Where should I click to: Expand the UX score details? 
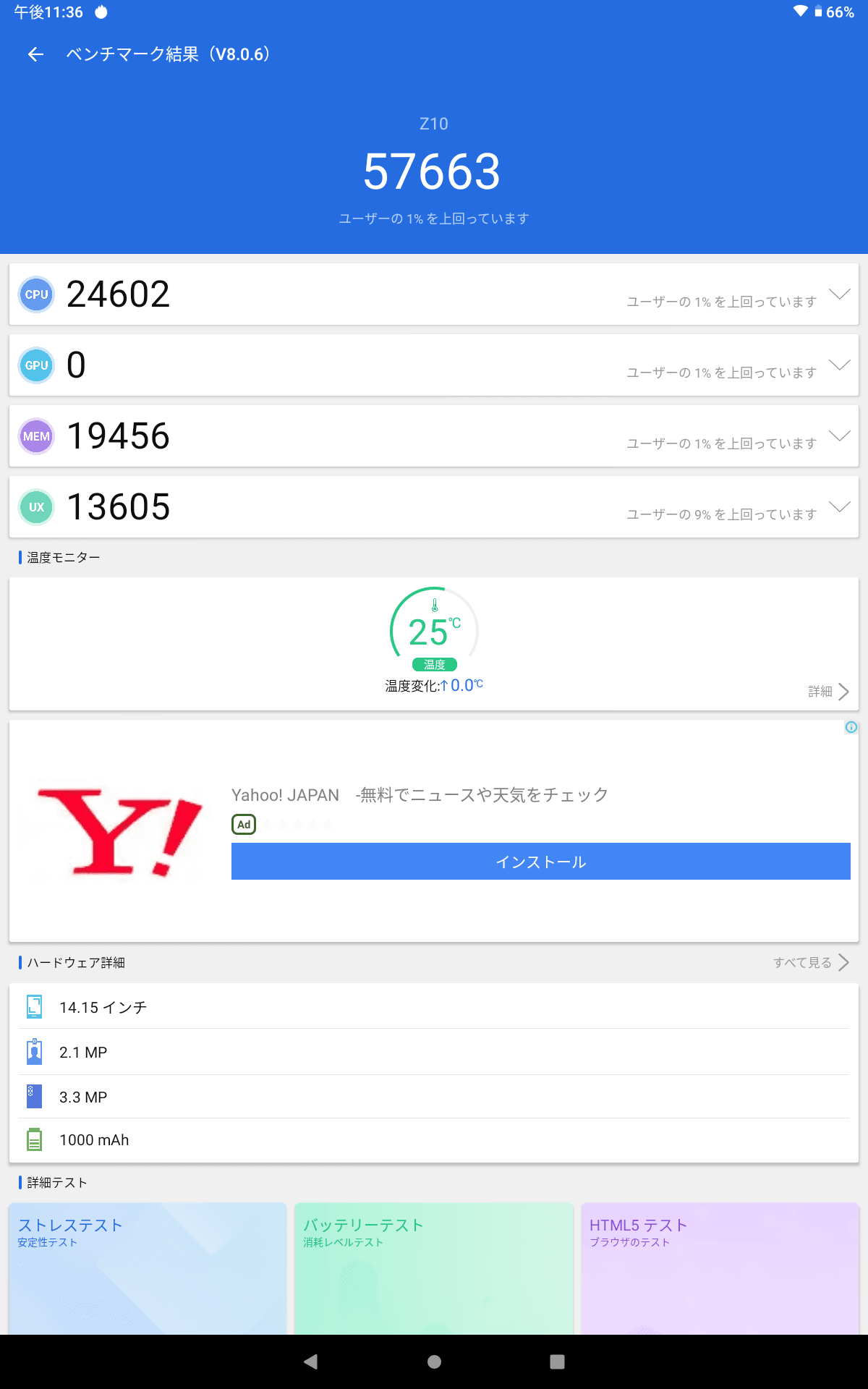click(839, 506)
